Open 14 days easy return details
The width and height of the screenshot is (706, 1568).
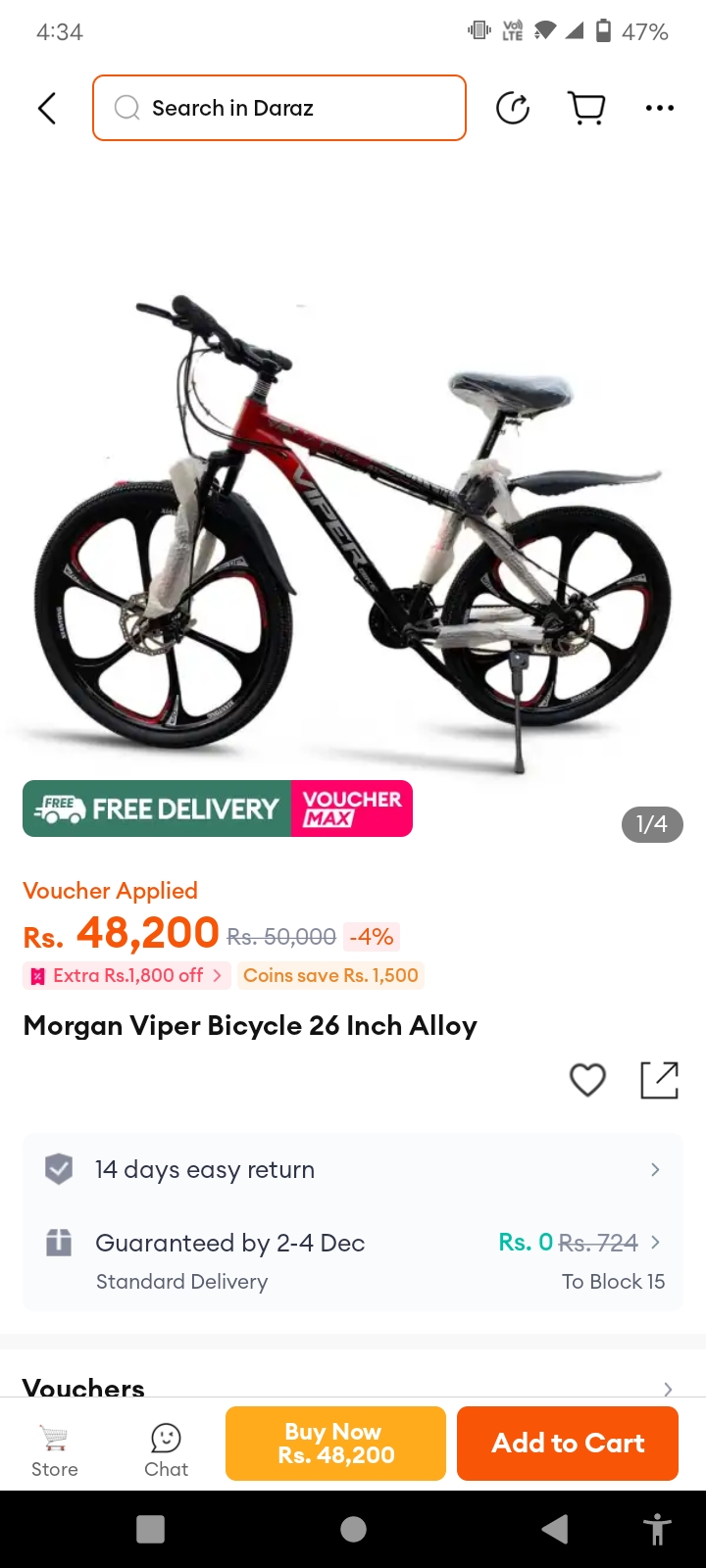[353, 1169]
